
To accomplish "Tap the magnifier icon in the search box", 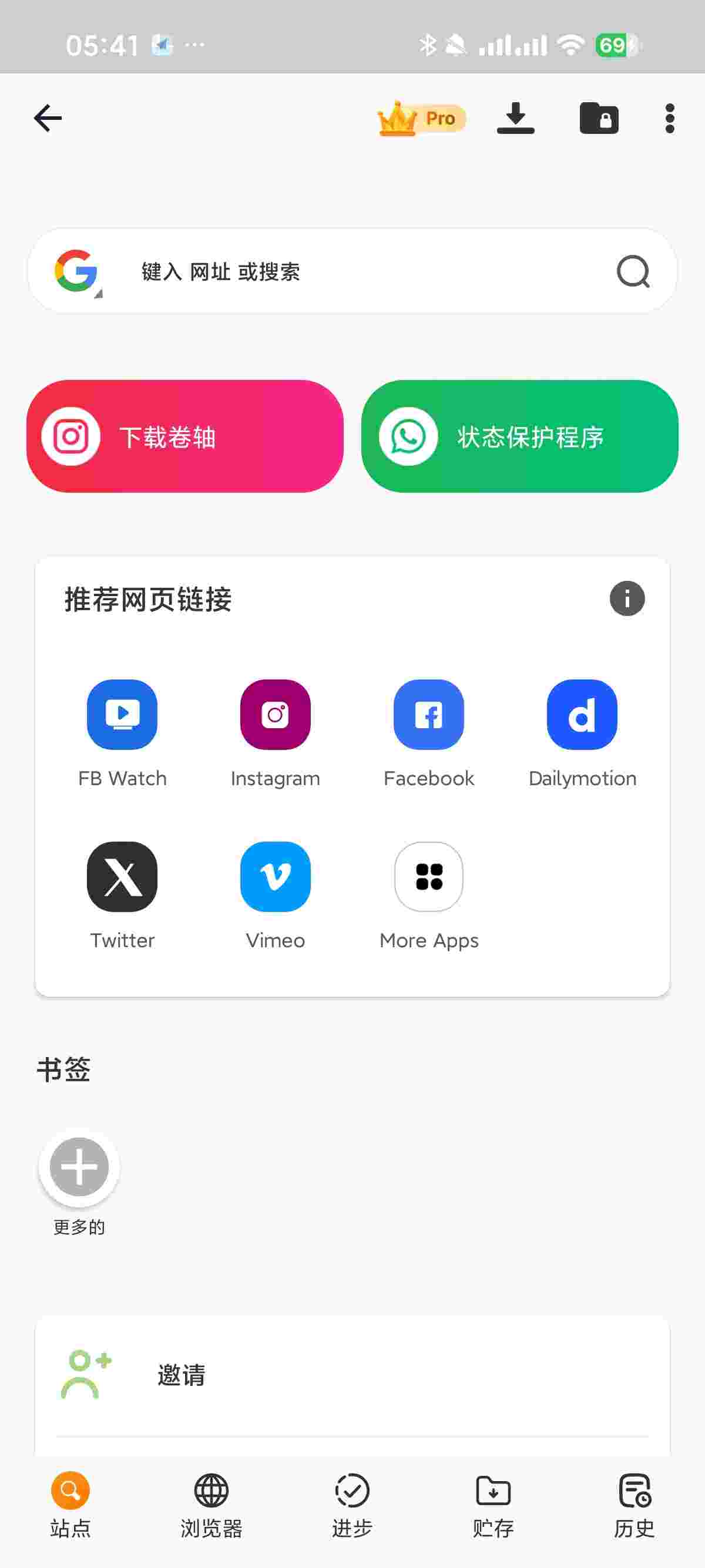I will [x=633, y=271].
